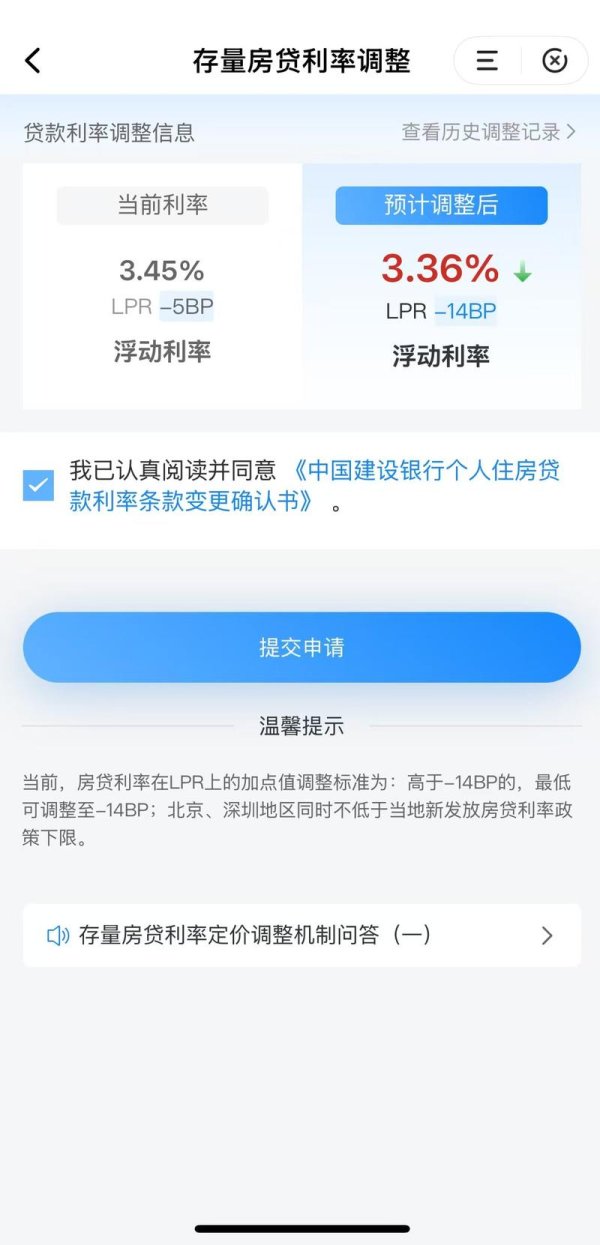Tap the 提交申请 button
The width and height of the screenshot is (600, 1245).
click(301, 647)
